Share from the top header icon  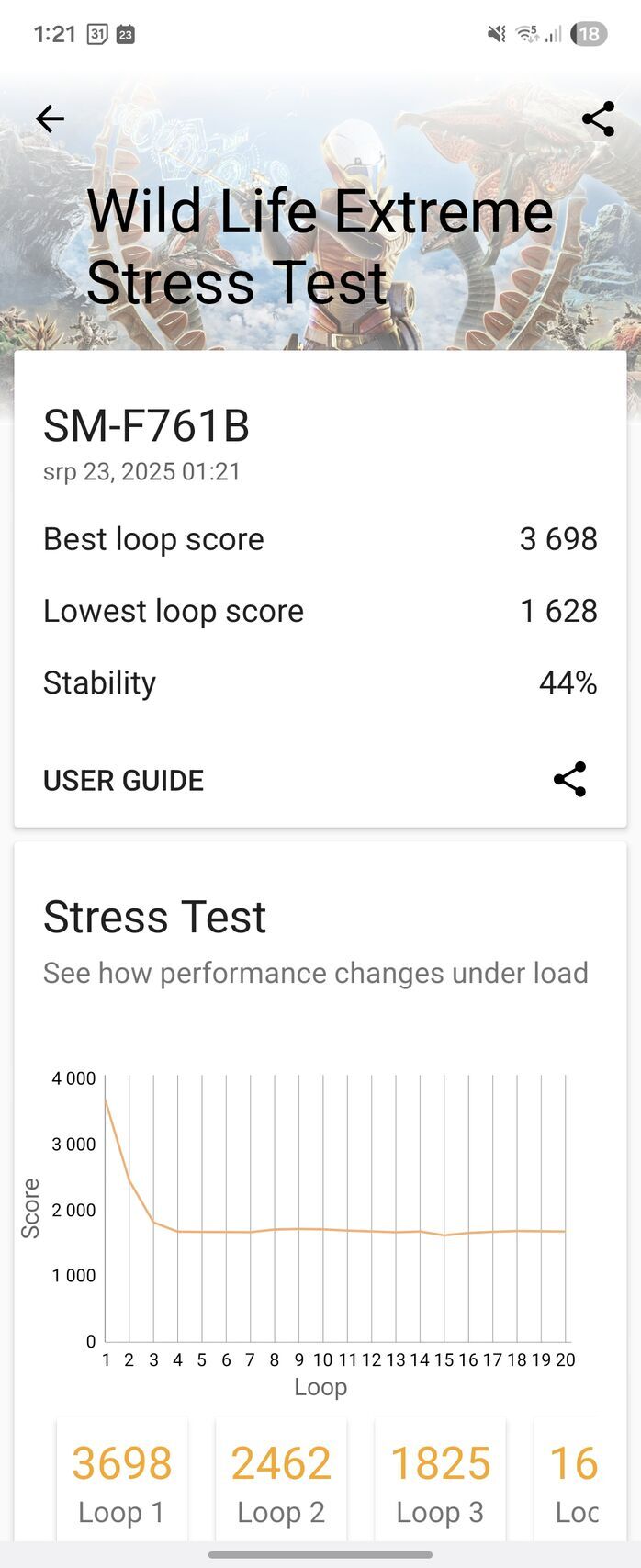(x=598, y=118)
